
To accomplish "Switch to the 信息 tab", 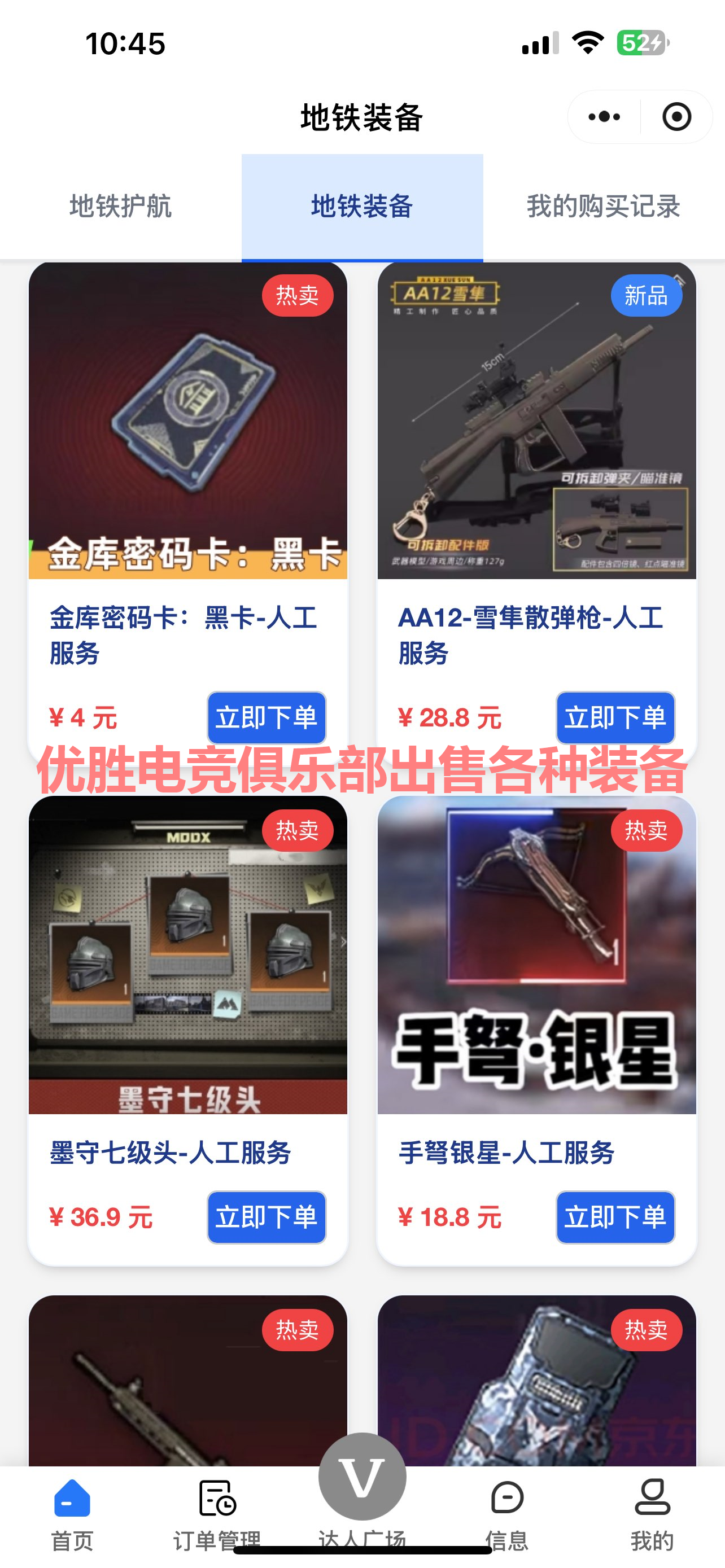I will point(507,1514).
